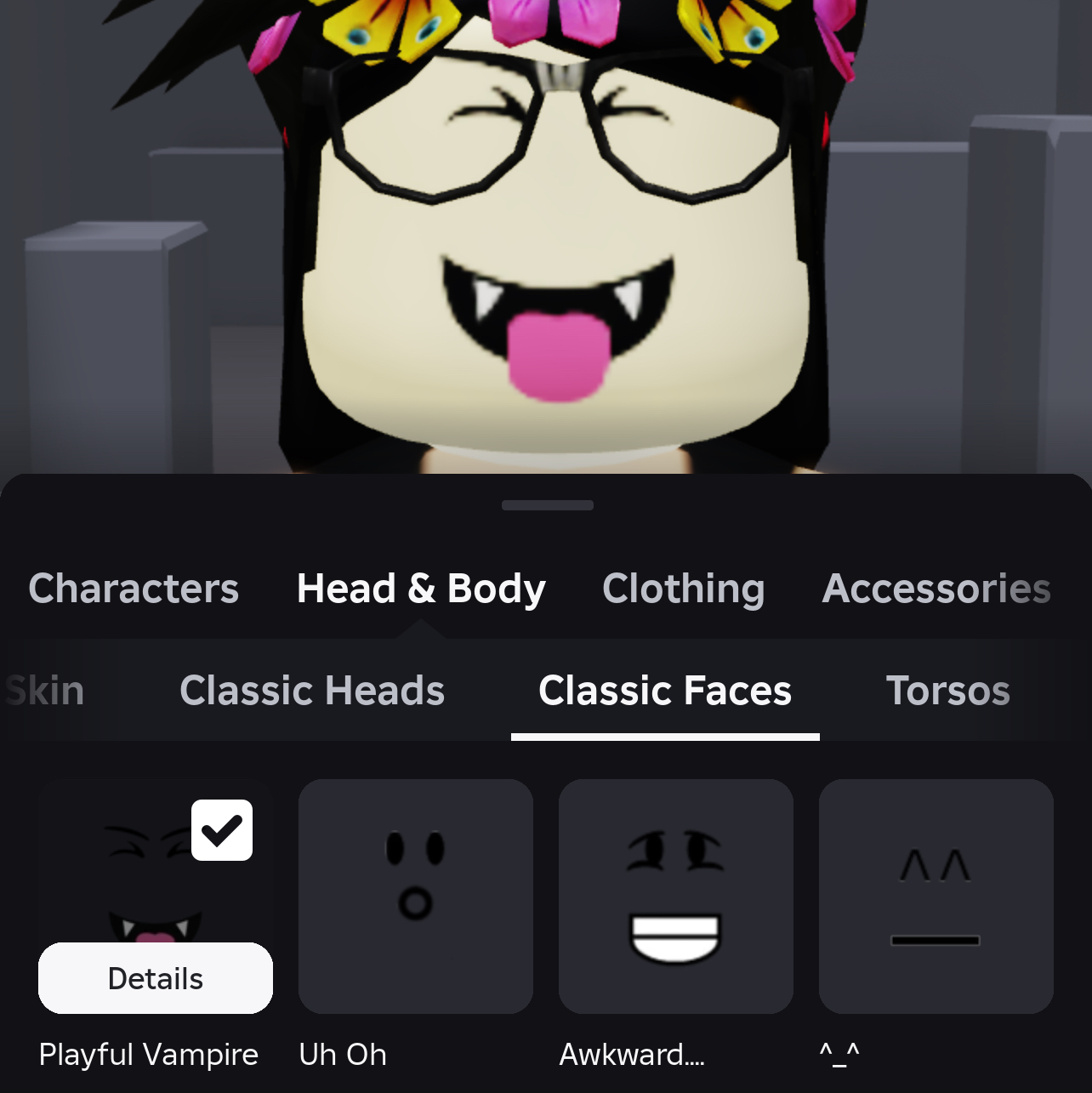Uncheck the equipped Playful Vampire face
The image size is (1092, 1093).
[x=222, y=830]
